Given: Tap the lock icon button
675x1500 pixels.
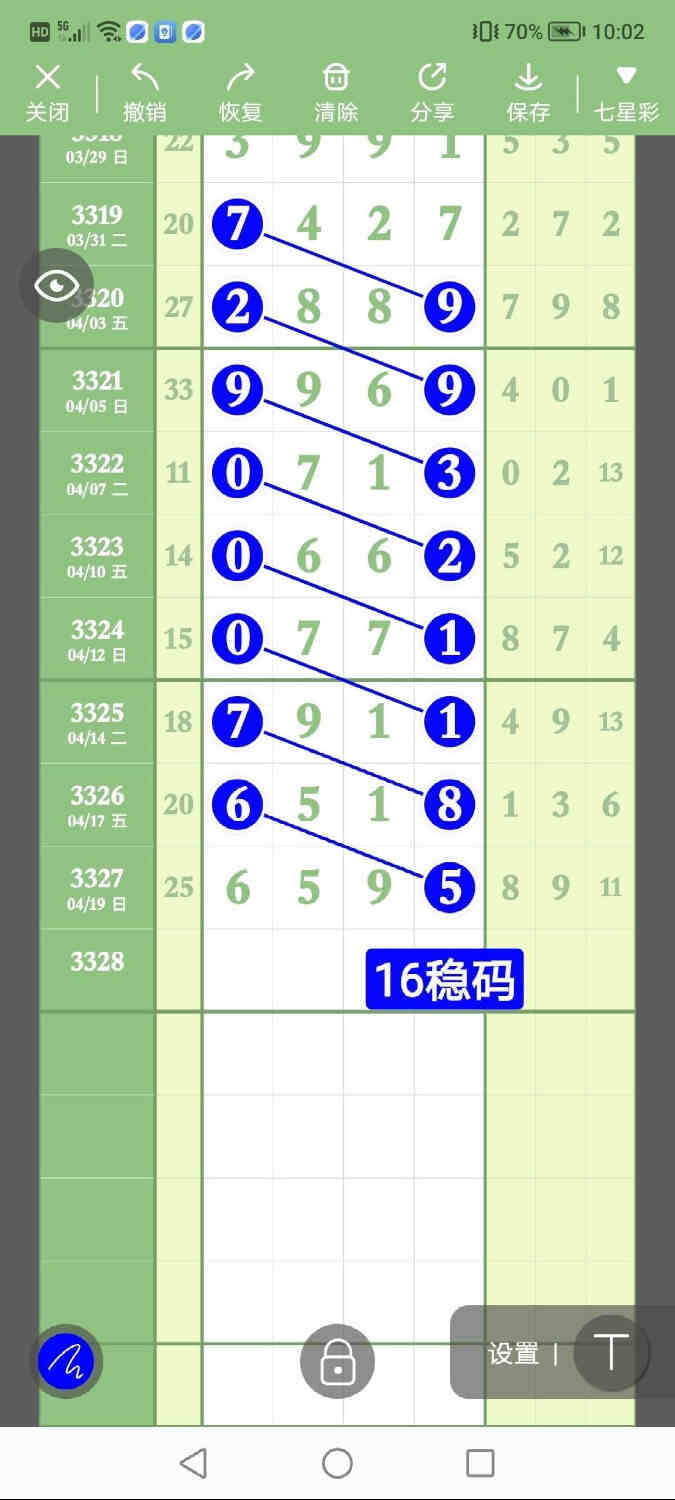Looking at the screenshot, I should (338, 1361).
